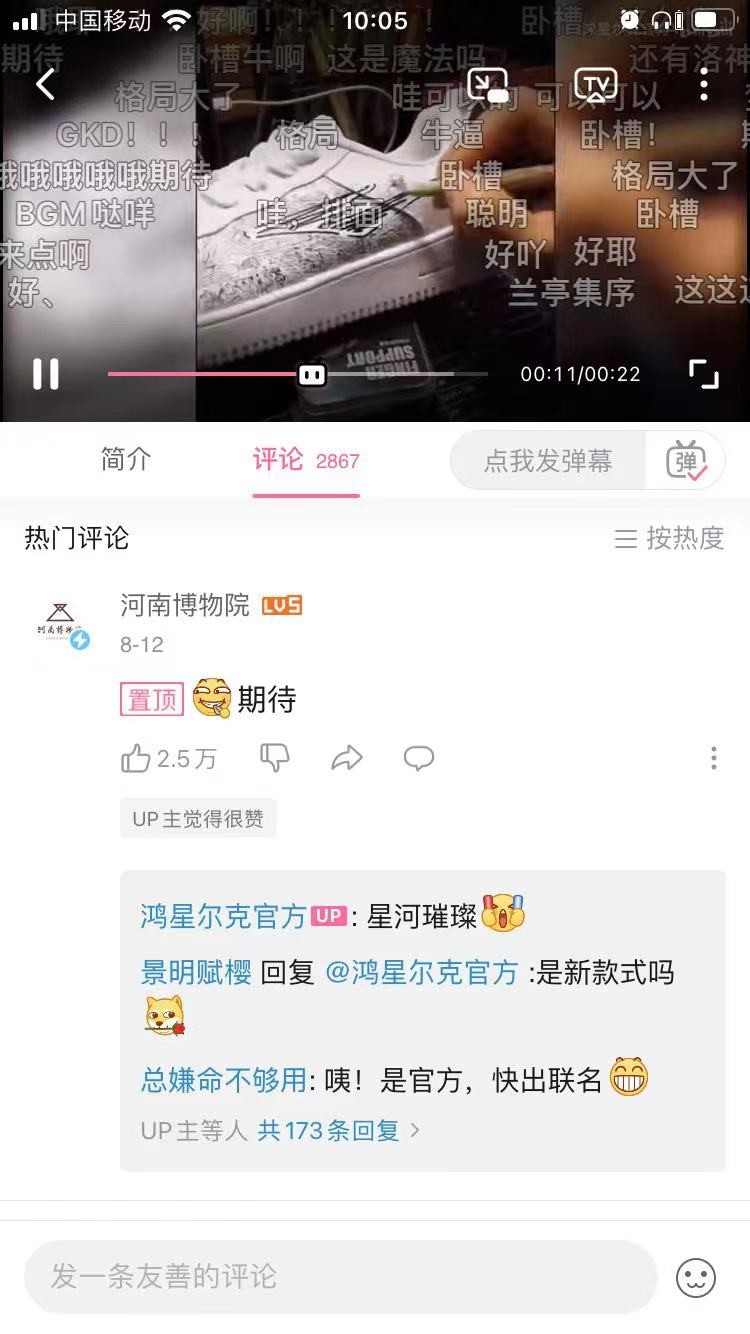Tap 点我发弹幕 to send danmaku

click(548, 460)
